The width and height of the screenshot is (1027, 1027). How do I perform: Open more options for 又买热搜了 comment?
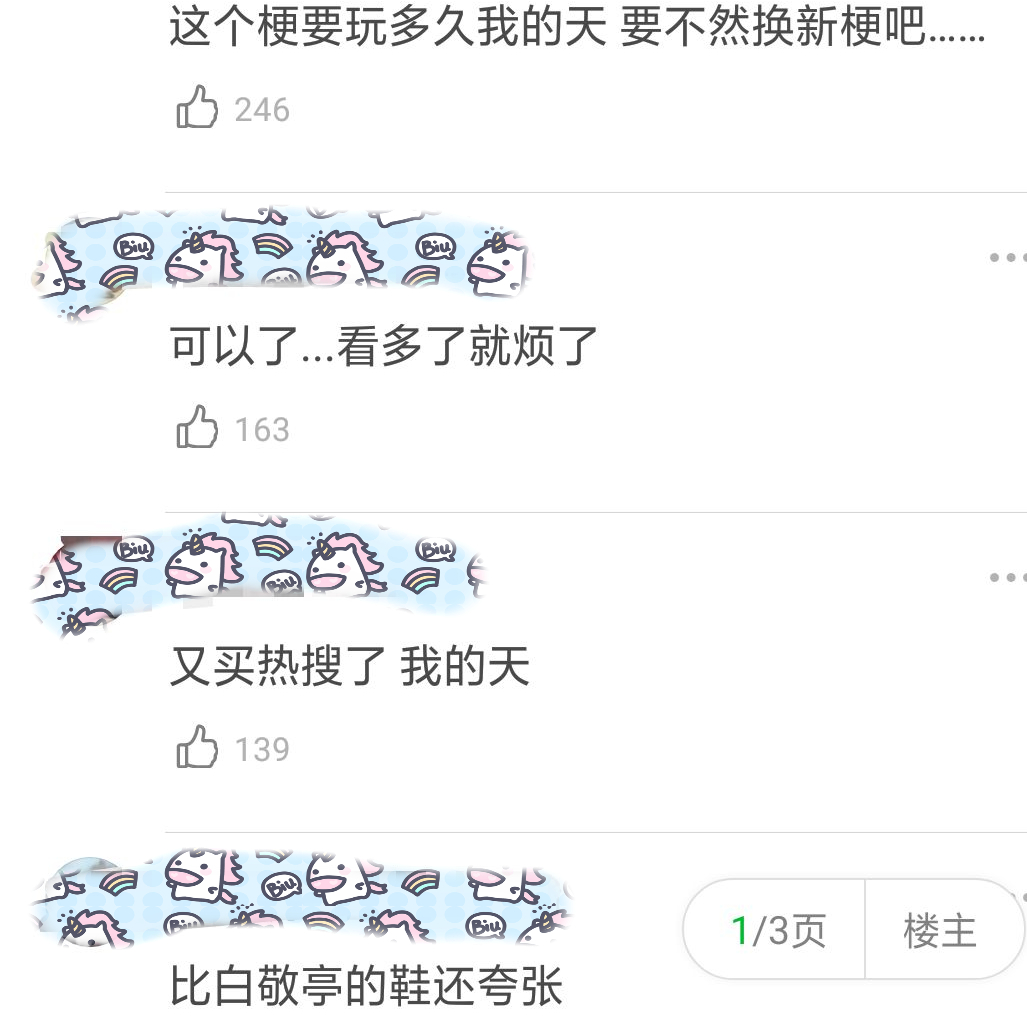pyautogui.click(x=1007, y=578)
